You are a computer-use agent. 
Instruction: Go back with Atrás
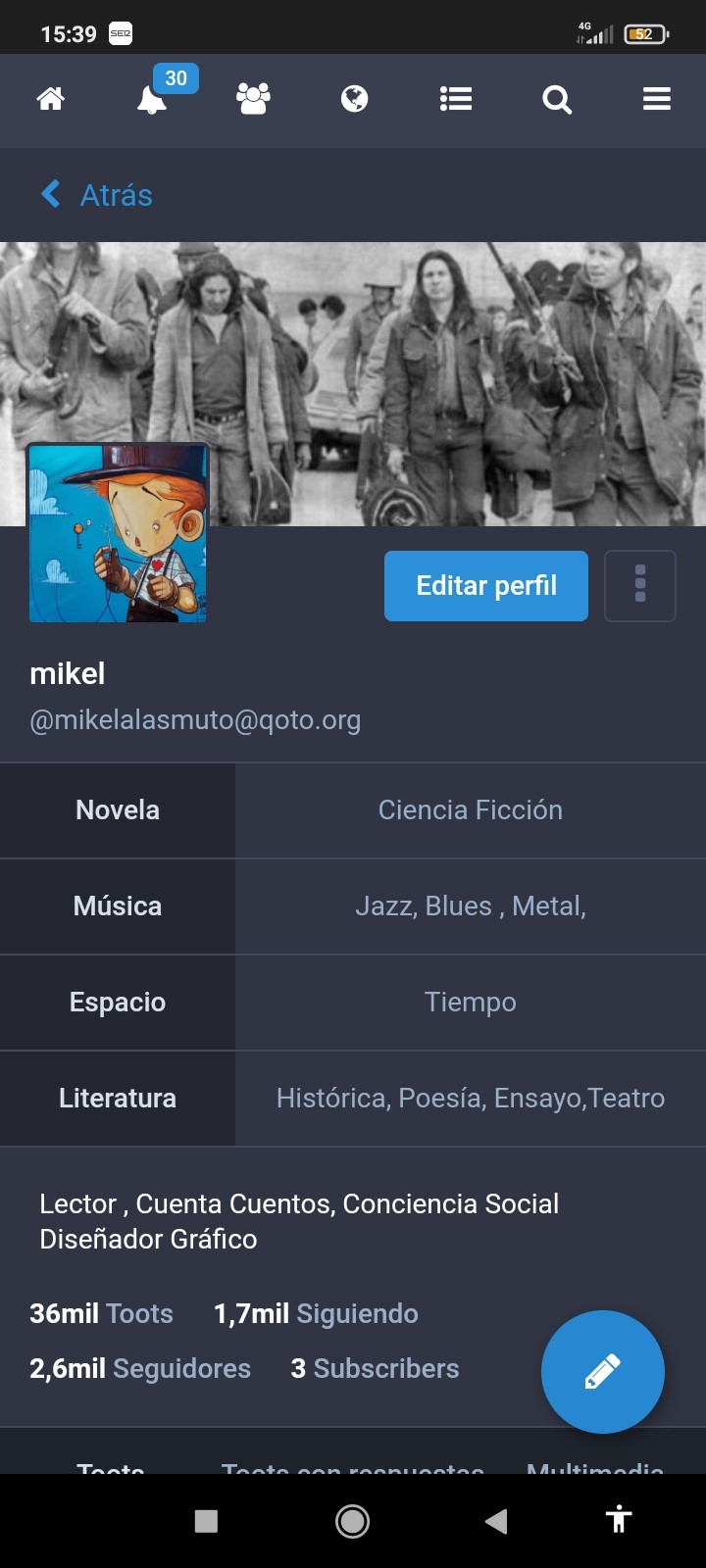pos(97,195)
